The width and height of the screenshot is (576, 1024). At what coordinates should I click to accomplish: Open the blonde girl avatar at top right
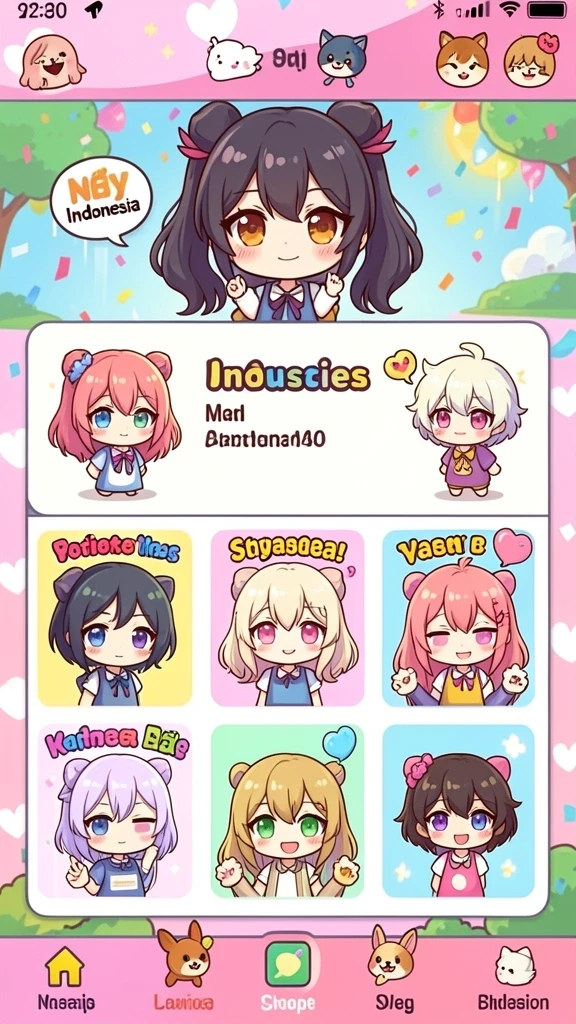tap(530, 60)
